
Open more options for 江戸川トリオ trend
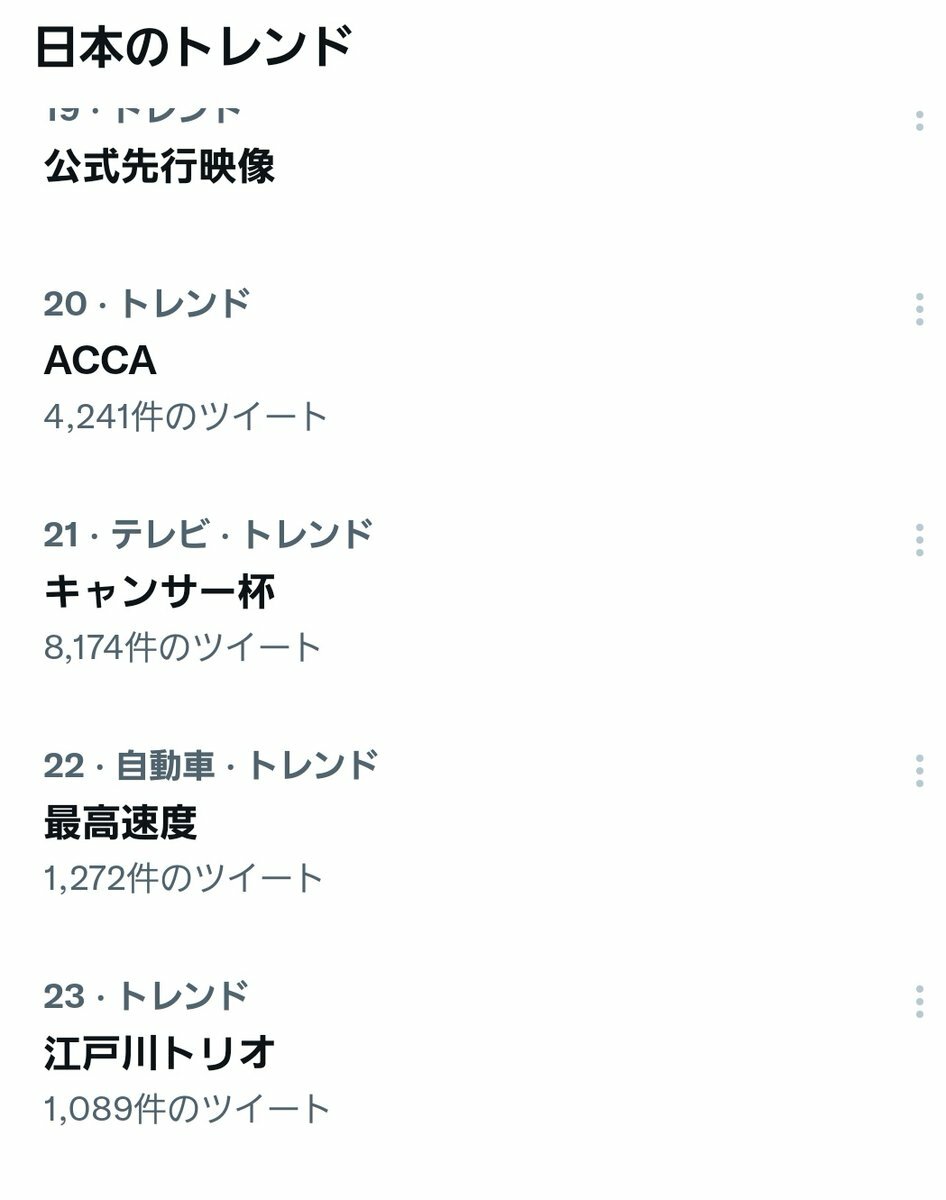919,1001
